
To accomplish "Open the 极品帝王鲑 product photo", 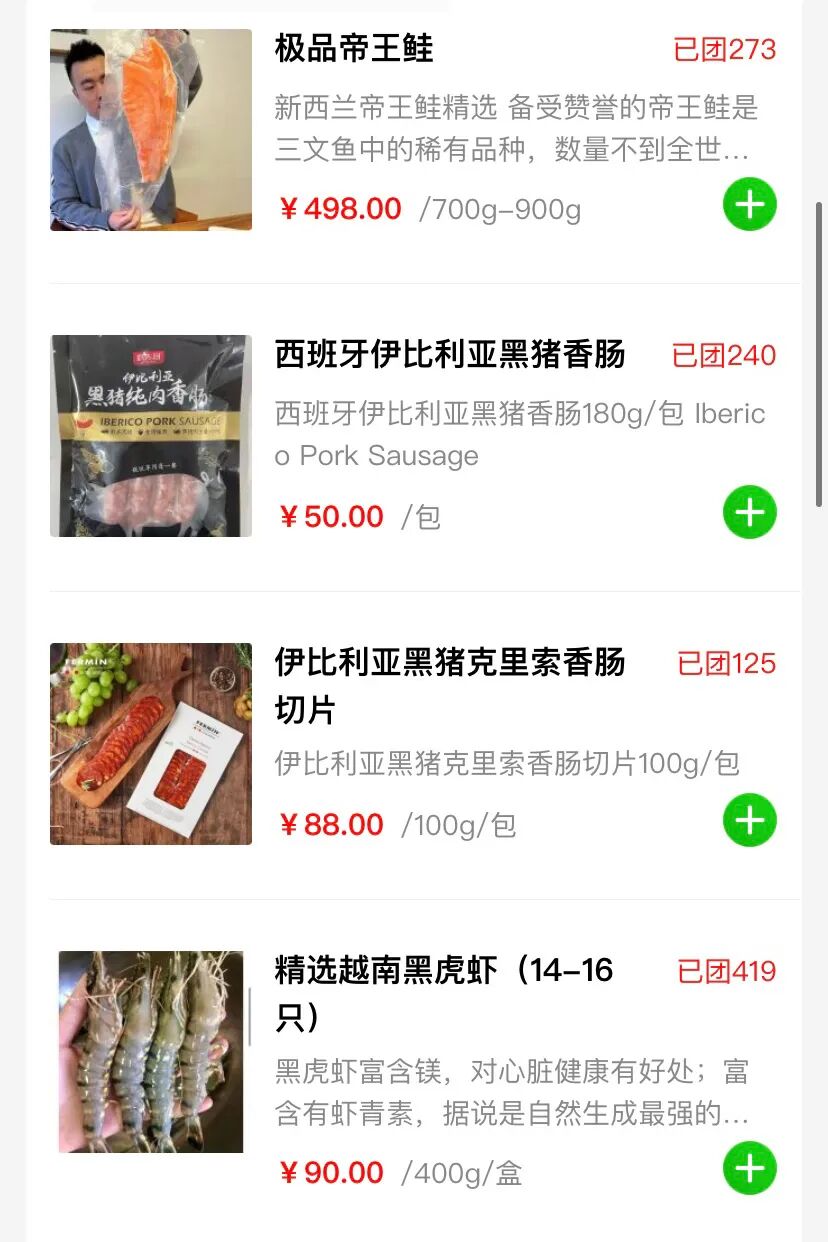I will pyautogui.click(x=151, y=130).
